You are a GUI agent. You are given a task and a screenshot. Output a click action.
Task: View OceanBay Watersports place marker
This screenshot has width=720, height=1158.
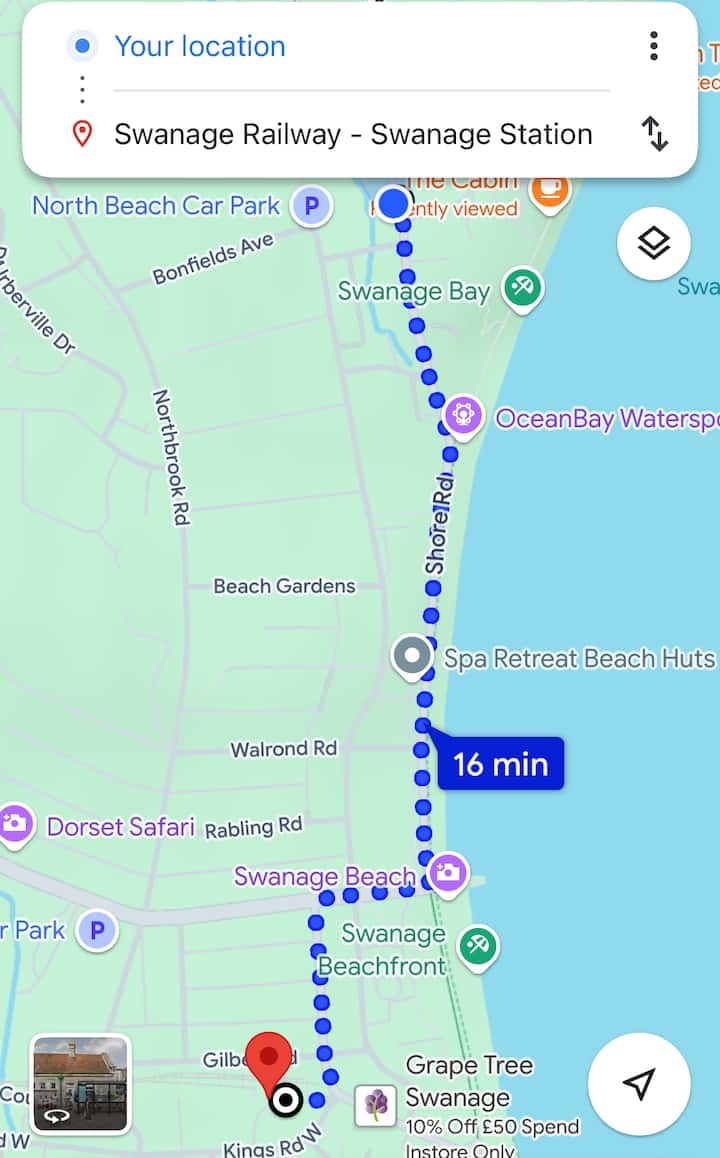coord(463,415)
